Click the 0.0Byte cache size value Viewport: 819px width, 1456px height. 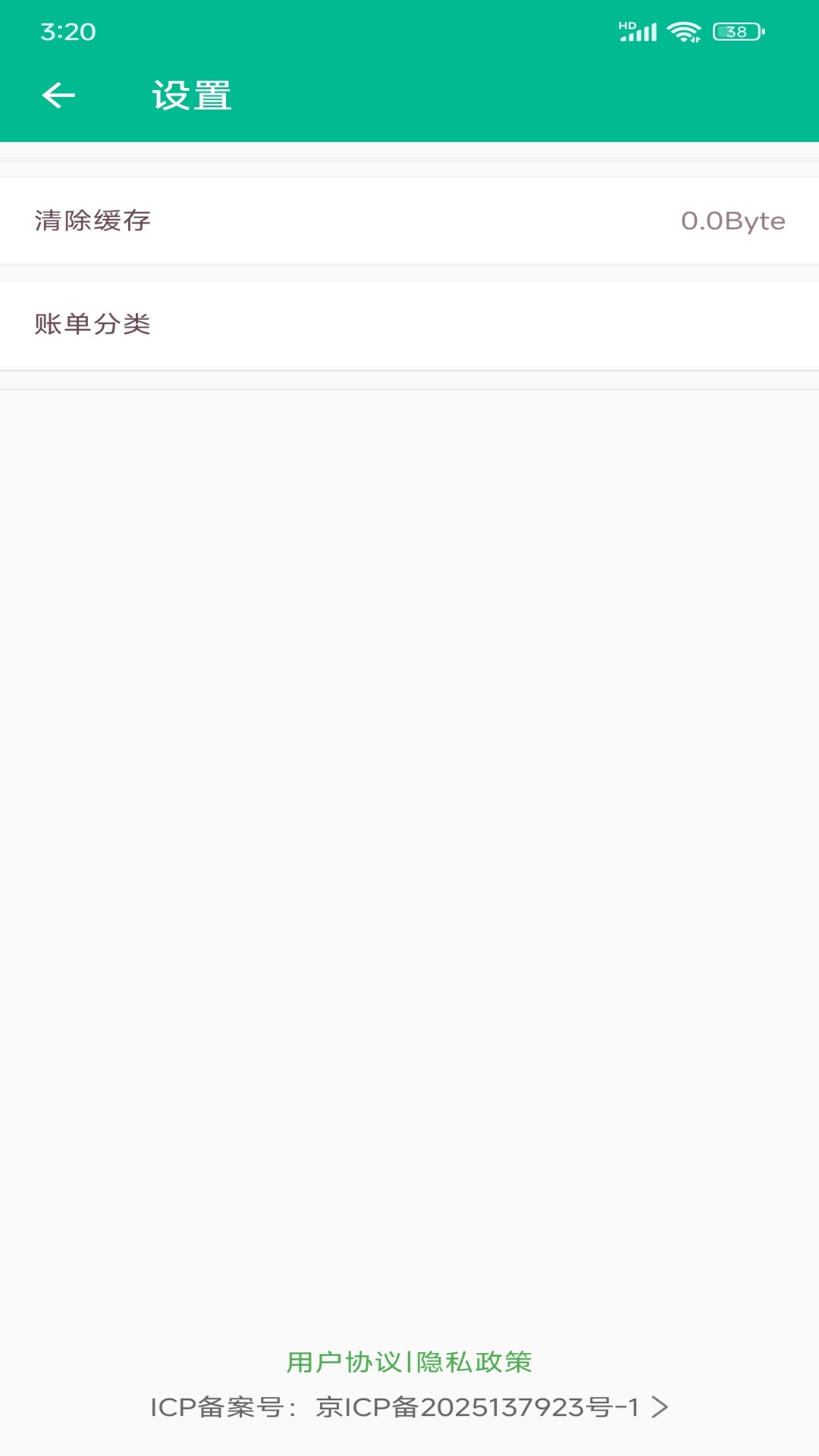click(733, 221)
